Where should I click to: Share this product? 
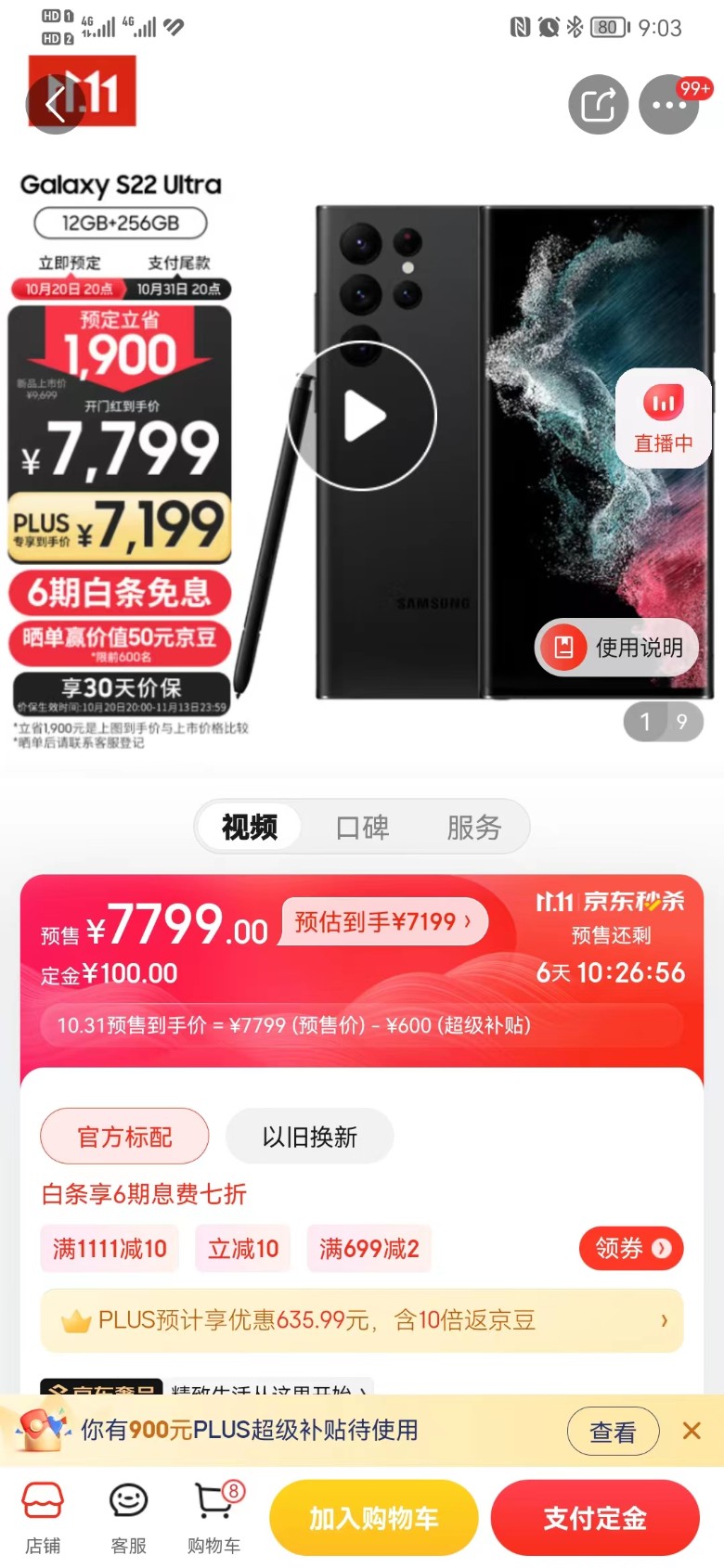point(598,104)
